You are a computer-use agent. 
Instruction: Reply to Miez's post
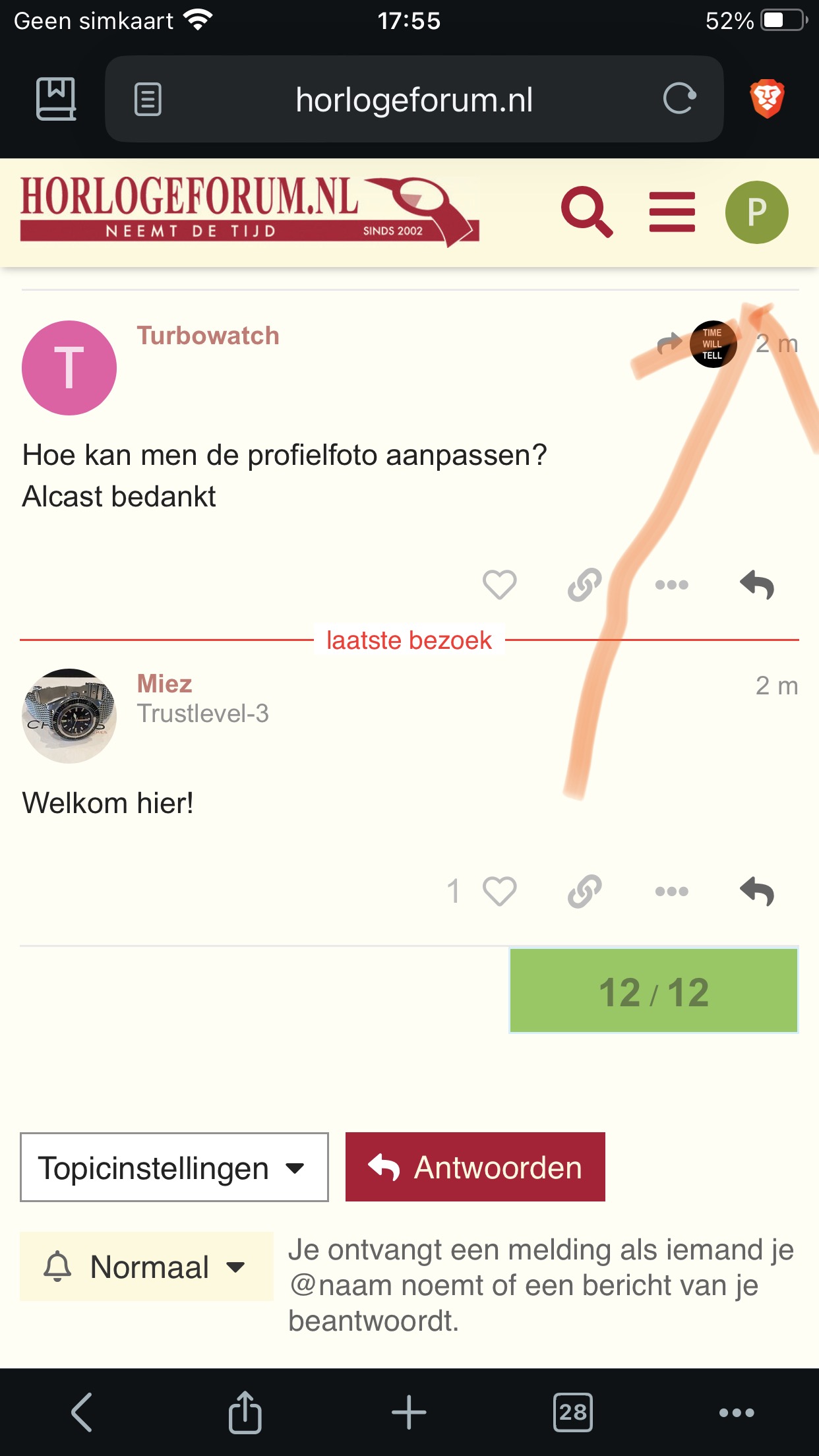pos(757,892)
